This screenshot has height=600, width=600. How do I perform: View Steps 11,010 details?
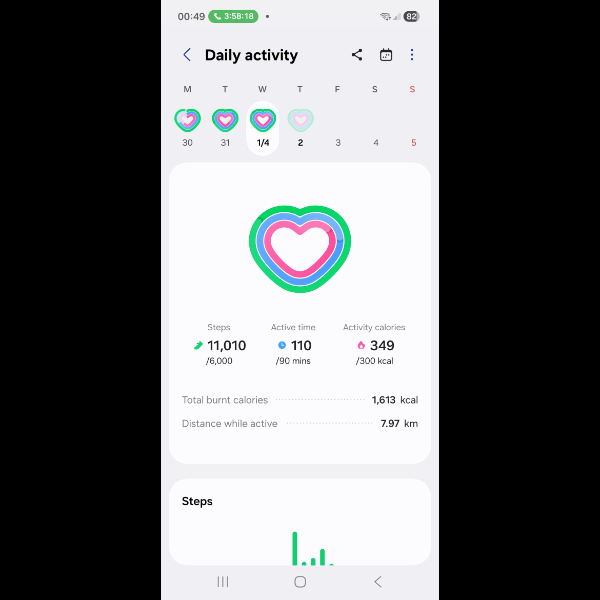coord(219,345)
